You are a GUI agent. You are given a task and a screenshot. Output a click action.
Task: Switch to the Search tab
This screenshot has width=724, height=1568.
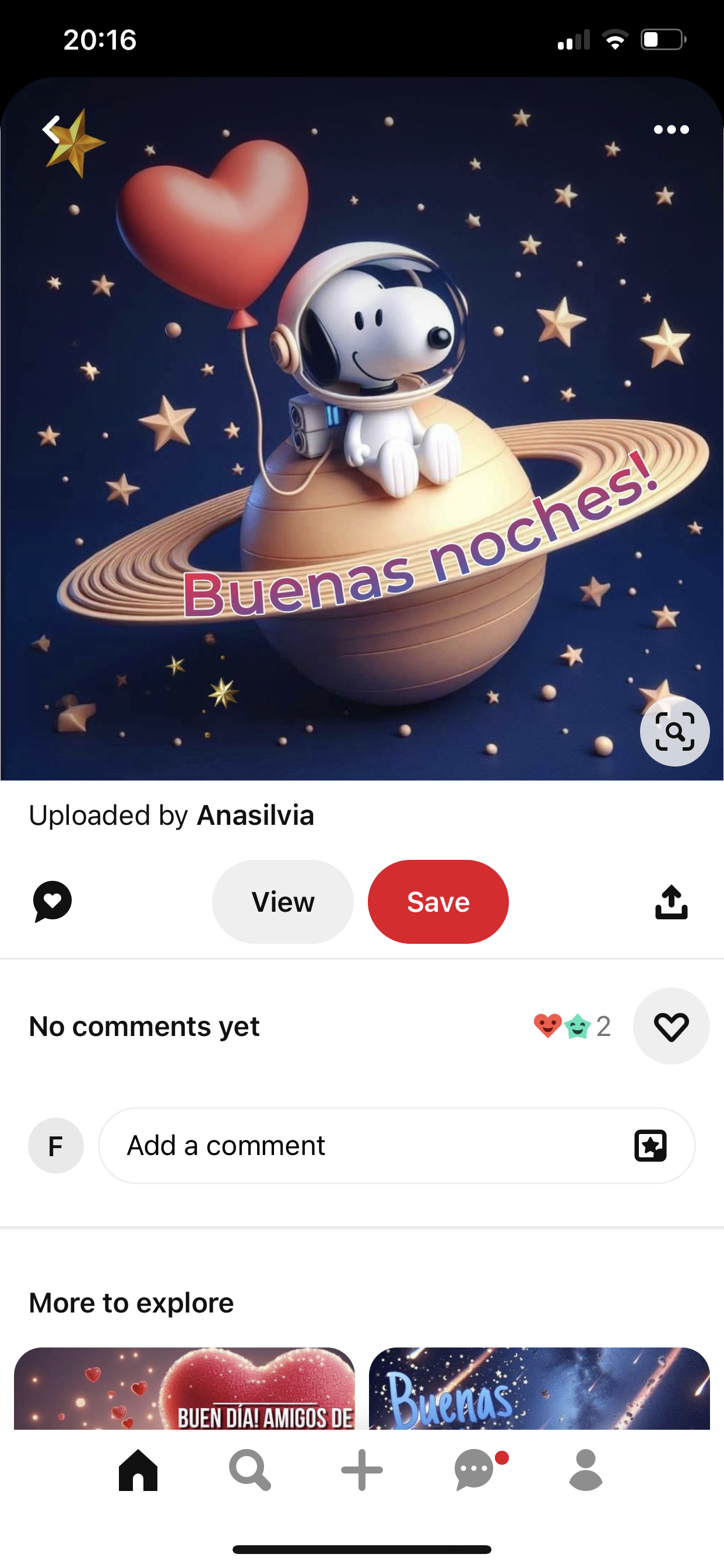coord(249,1470)
